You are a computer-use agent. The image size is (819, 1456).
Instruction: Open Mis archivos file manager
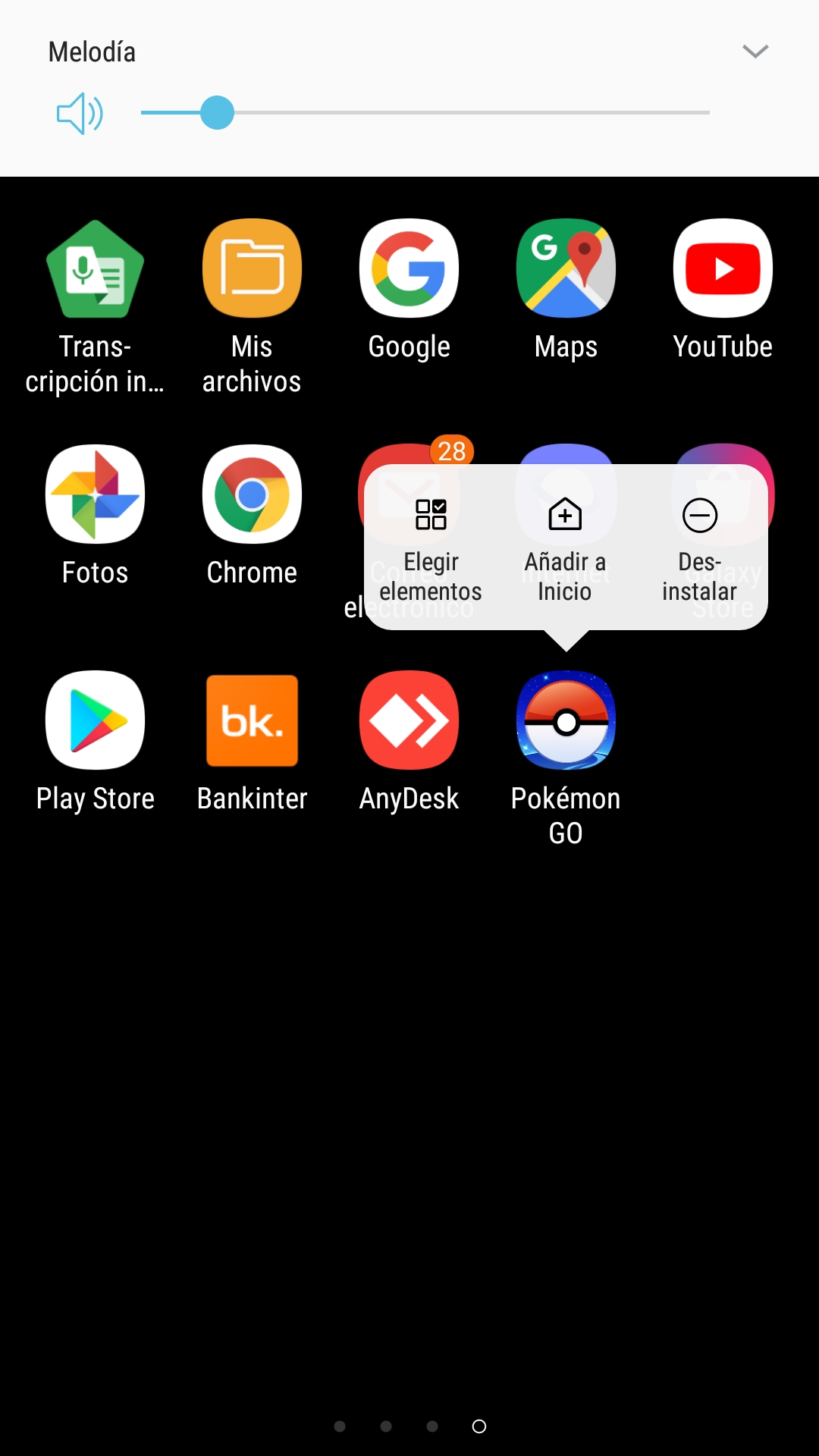[x=252, y=307]
